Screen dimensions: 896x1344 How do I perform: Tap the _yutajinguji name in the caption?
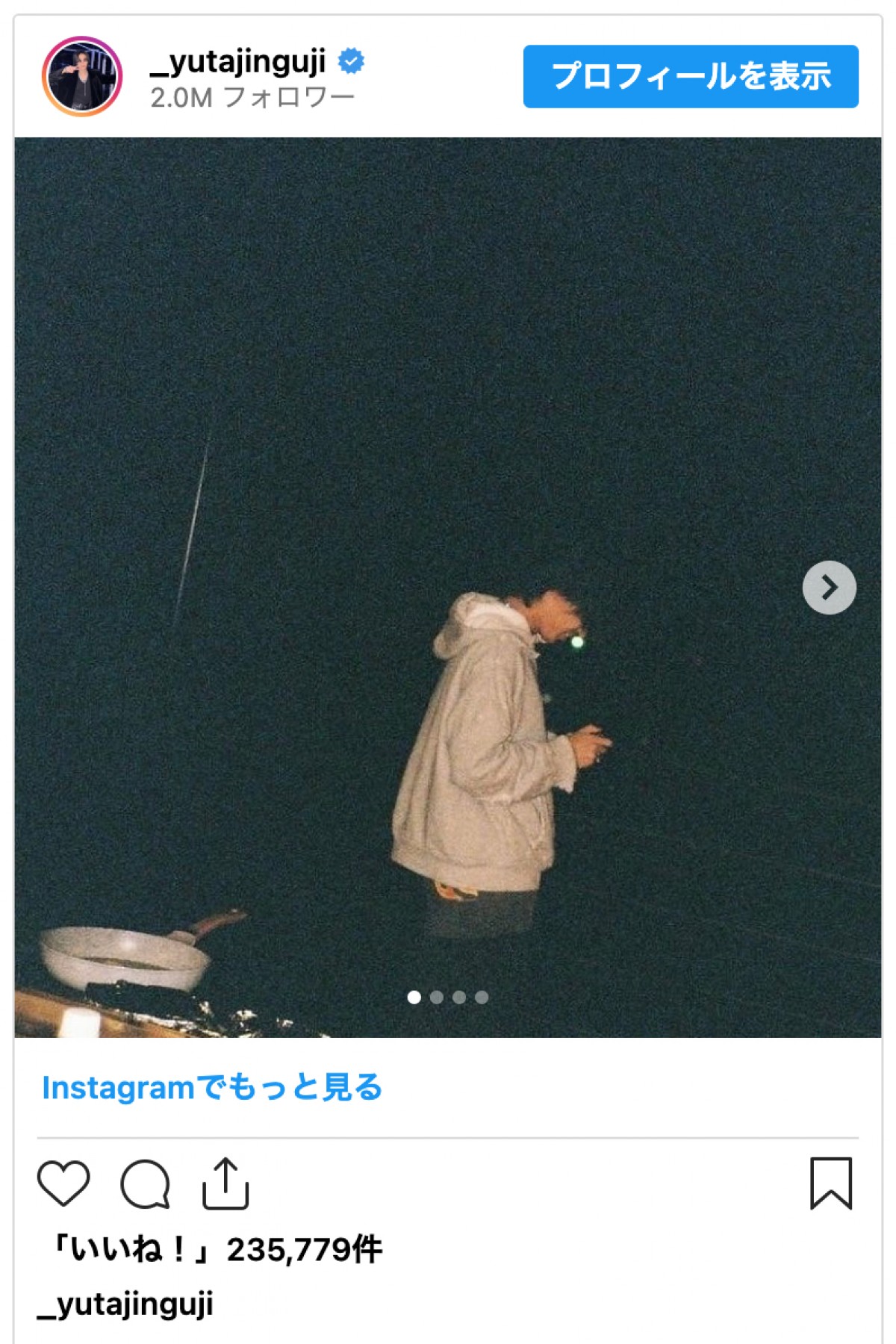pyautogui.click(x=125, y=1304)
